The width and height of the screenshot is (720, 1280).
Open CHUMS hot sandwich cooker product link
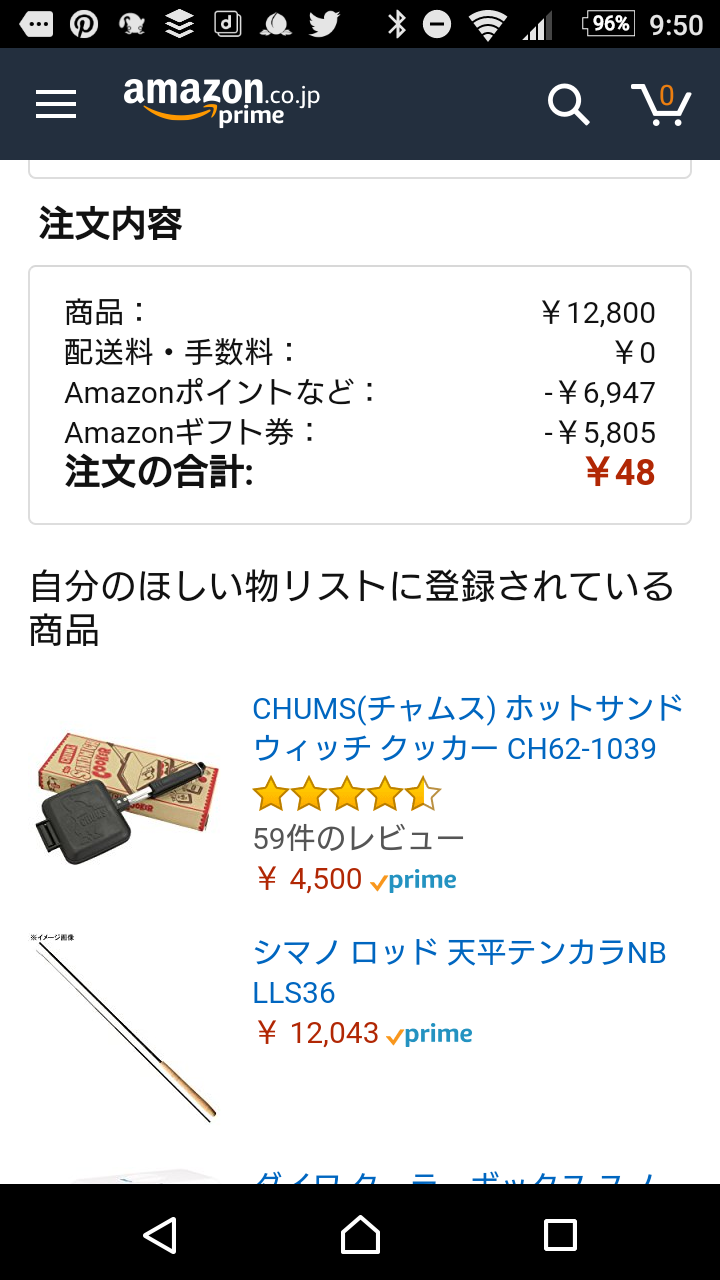pyautogui.click(x=467, y=728)
